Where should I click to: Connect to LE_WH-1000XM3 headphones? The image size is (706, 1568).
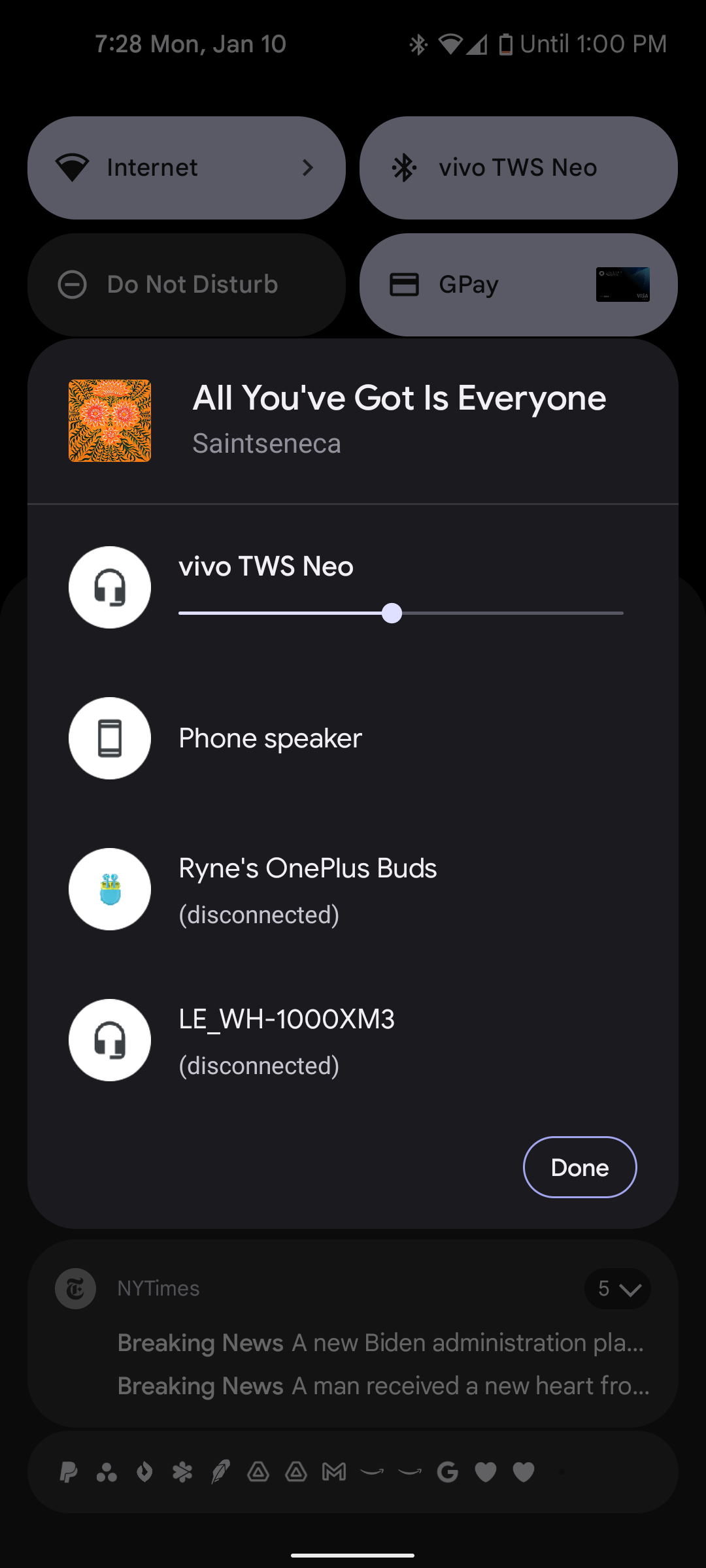point(353,1040)
